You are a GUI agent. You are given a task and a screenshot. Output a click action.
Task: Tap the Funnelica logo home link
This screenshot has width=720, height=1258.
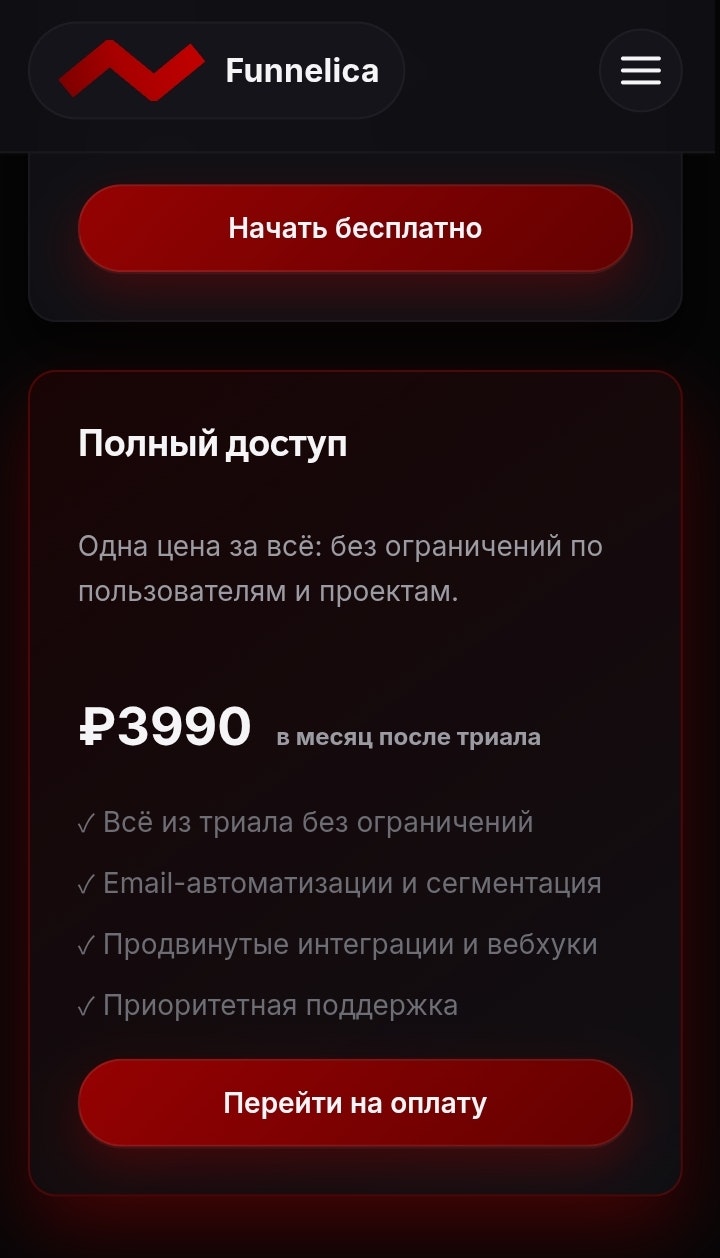[217, 71]
